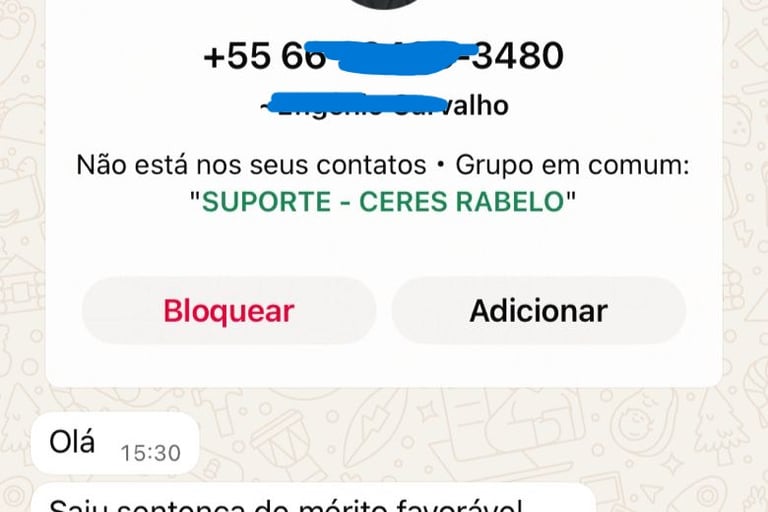768x512 pixels.
Task: Tap Adicionar to save the number
Action: (x=538, y=310)
